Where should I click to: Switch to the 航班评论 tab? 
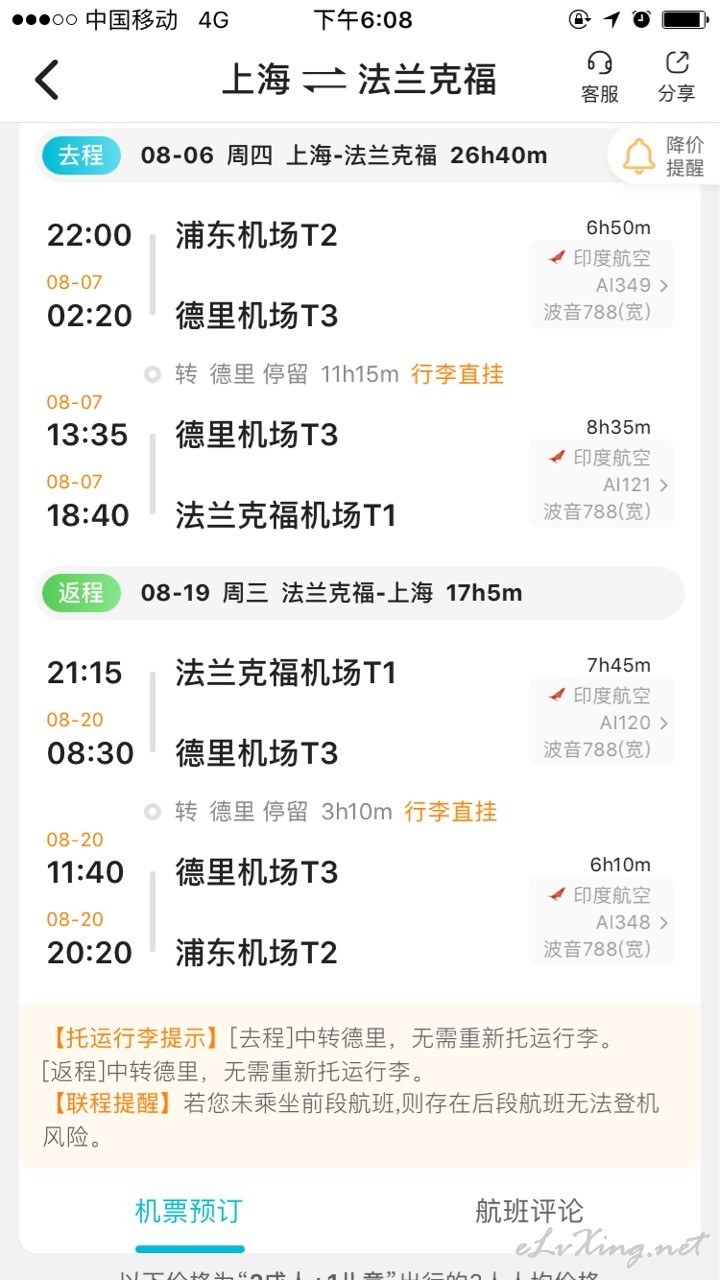point(529,1211)
